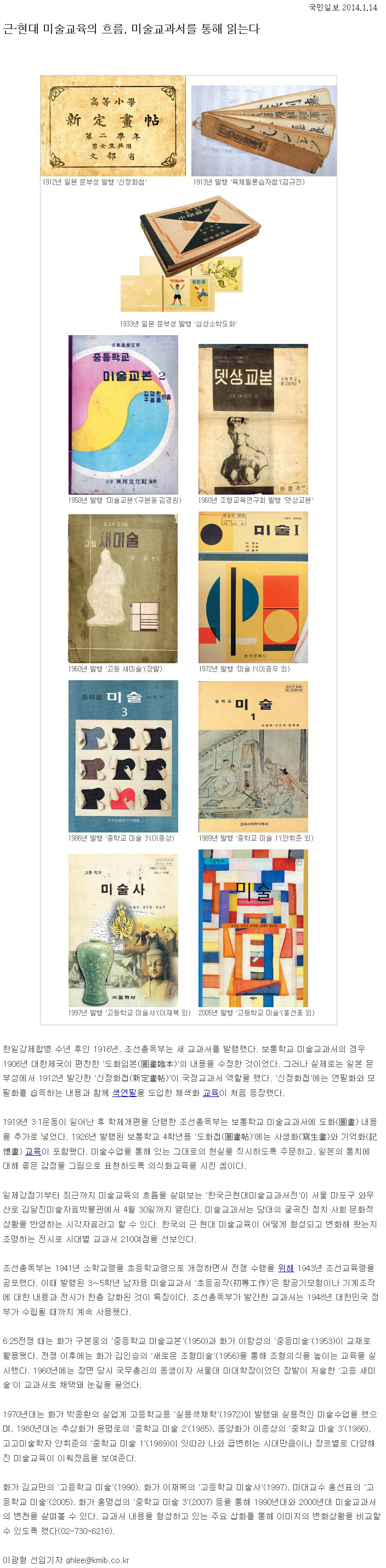Open the 교육 link before 이 포함됐다

(x=32, y=1152)
